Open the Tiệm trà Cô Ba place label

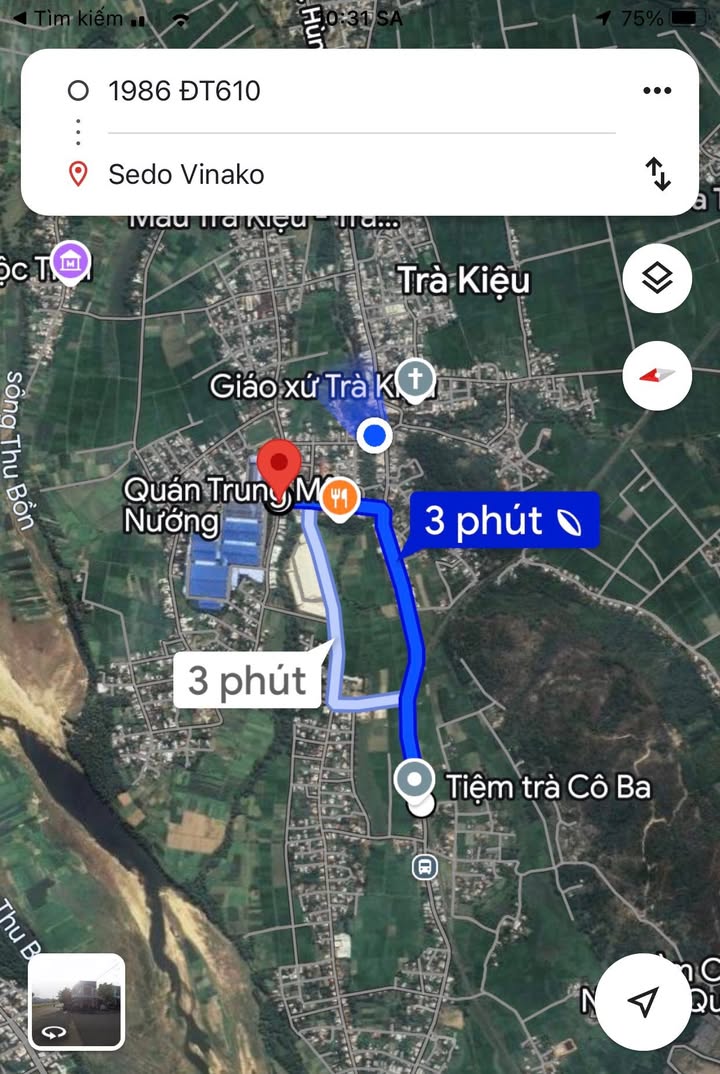[548, 787]
